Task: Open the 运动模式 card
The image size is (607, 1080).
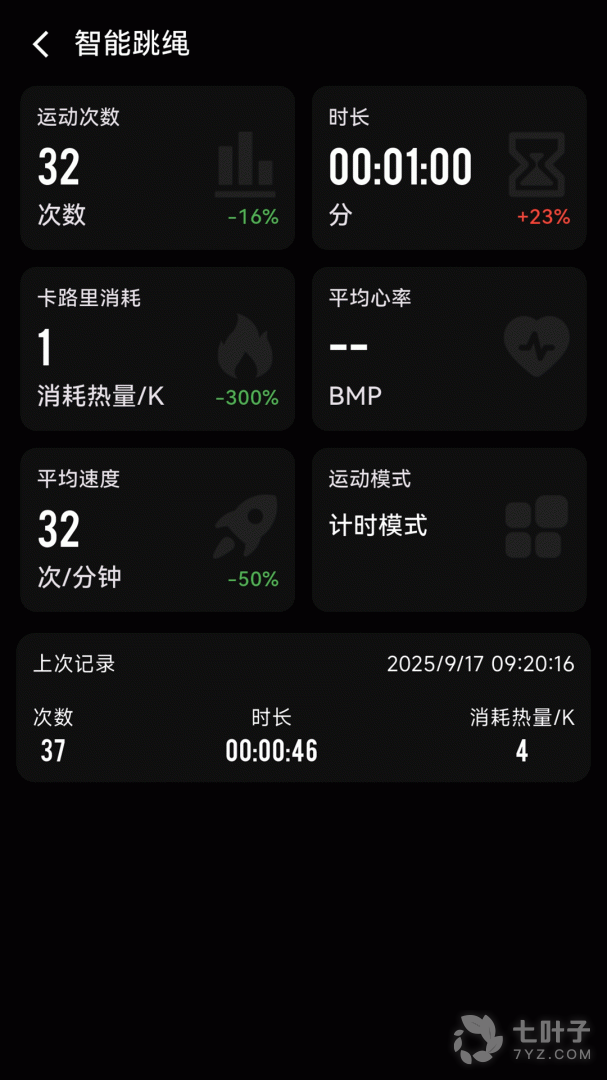Action: 449,529
